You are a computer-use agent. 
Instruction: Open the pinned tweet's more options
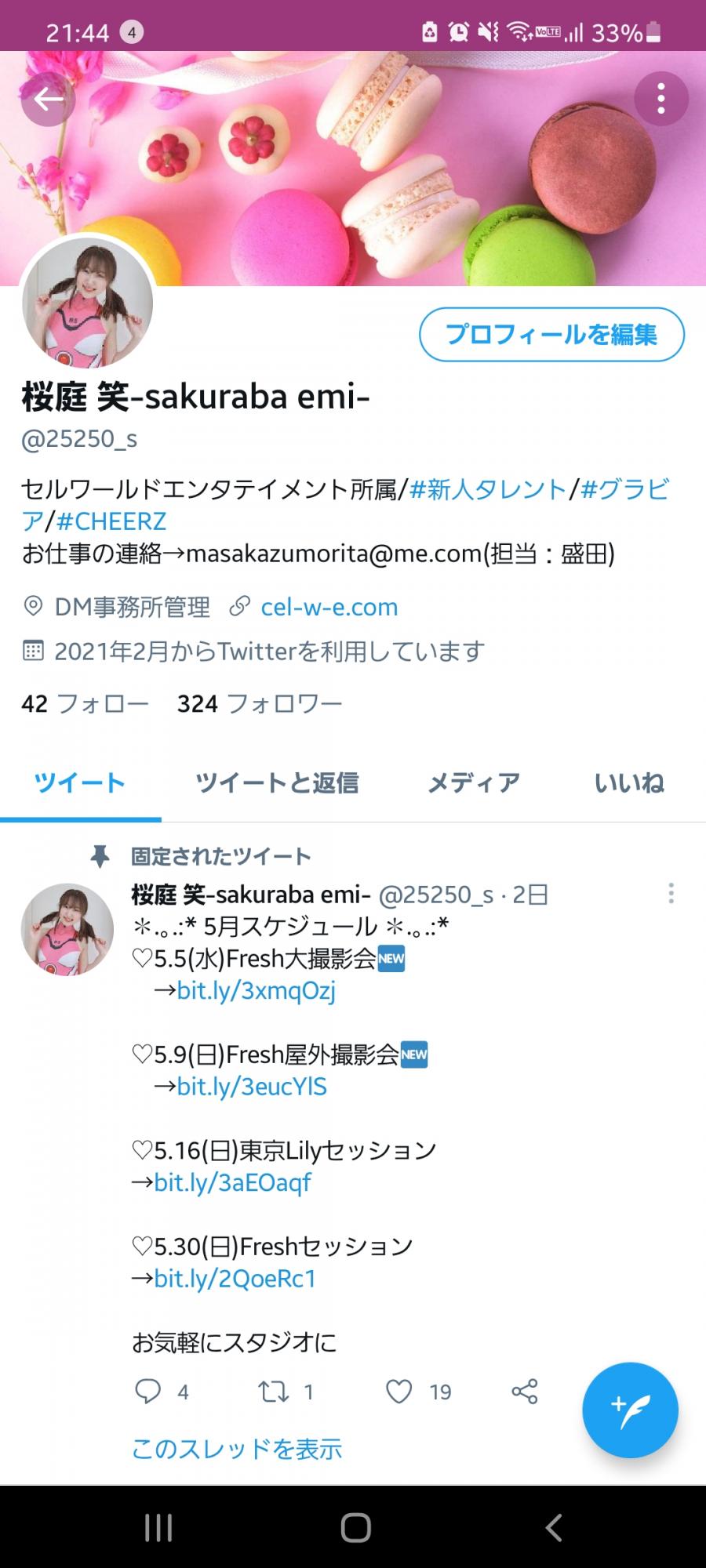point(671,894)
